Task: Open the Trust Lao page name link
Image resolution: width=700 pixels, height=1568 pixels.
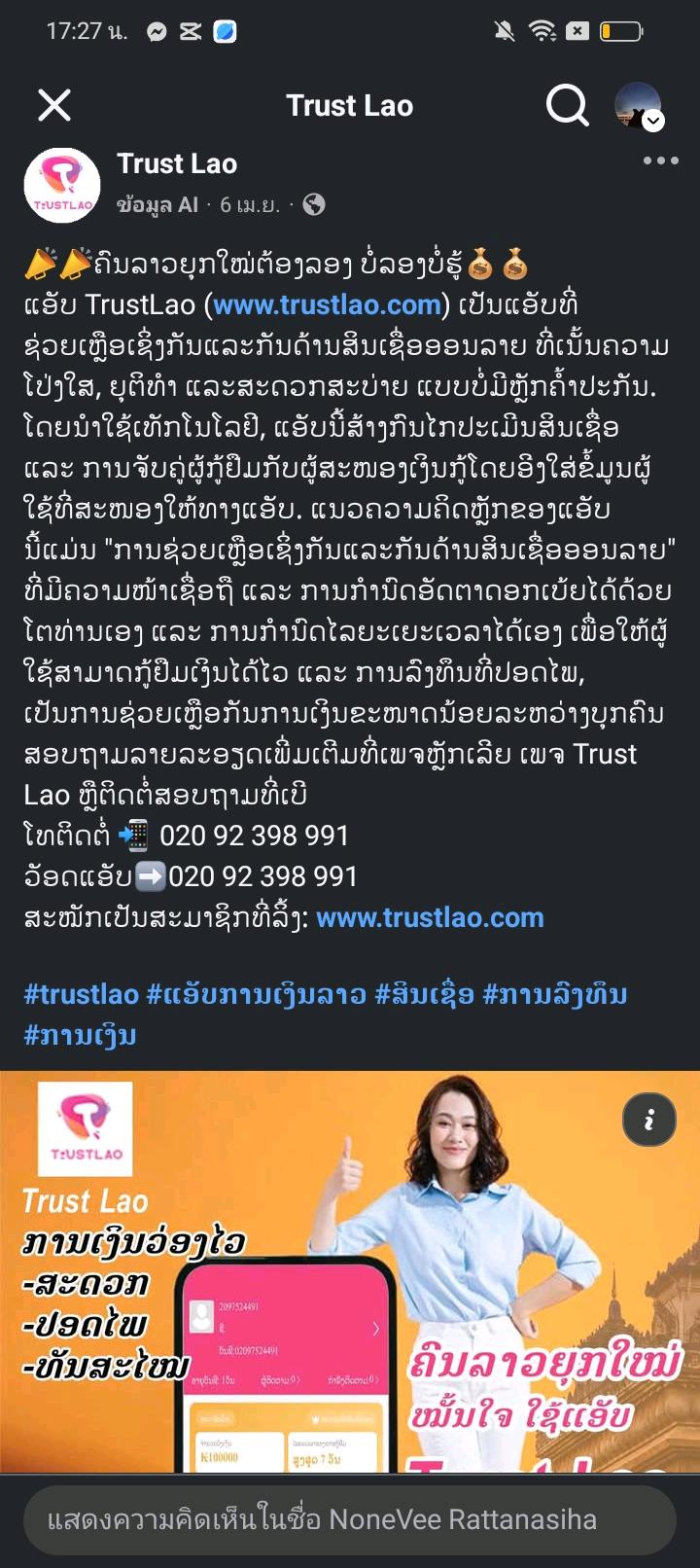Action: tap(177, 163)
